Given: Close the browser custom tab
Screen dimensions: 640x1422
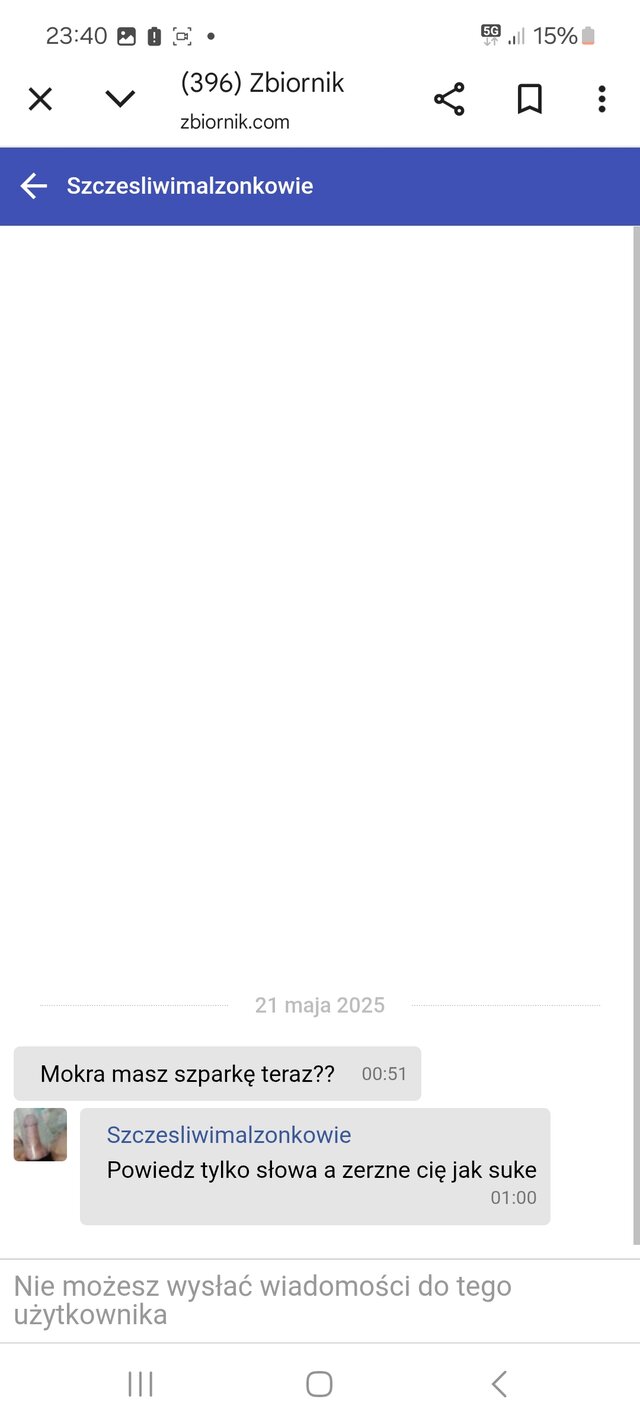Looking at the screenshot, I should coord(40,99).
